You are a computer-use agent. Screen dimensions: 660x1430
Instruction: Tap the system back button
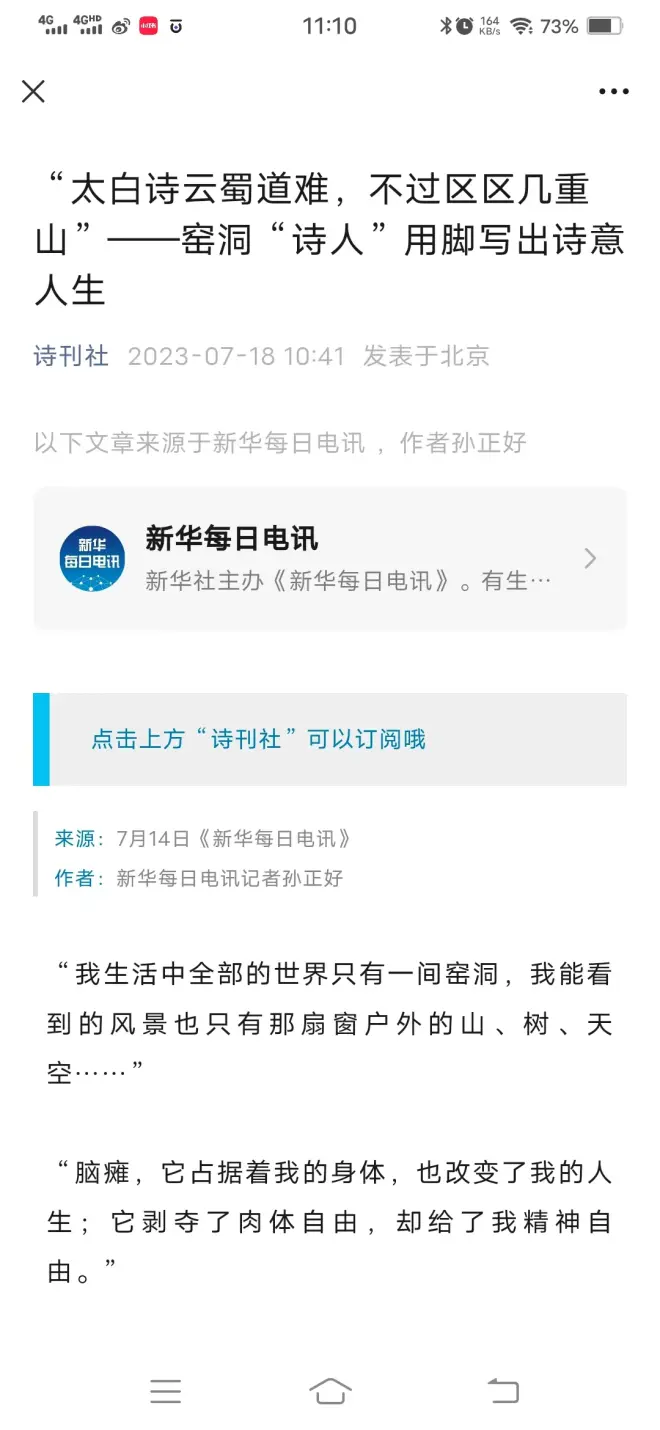(503, 1390)
